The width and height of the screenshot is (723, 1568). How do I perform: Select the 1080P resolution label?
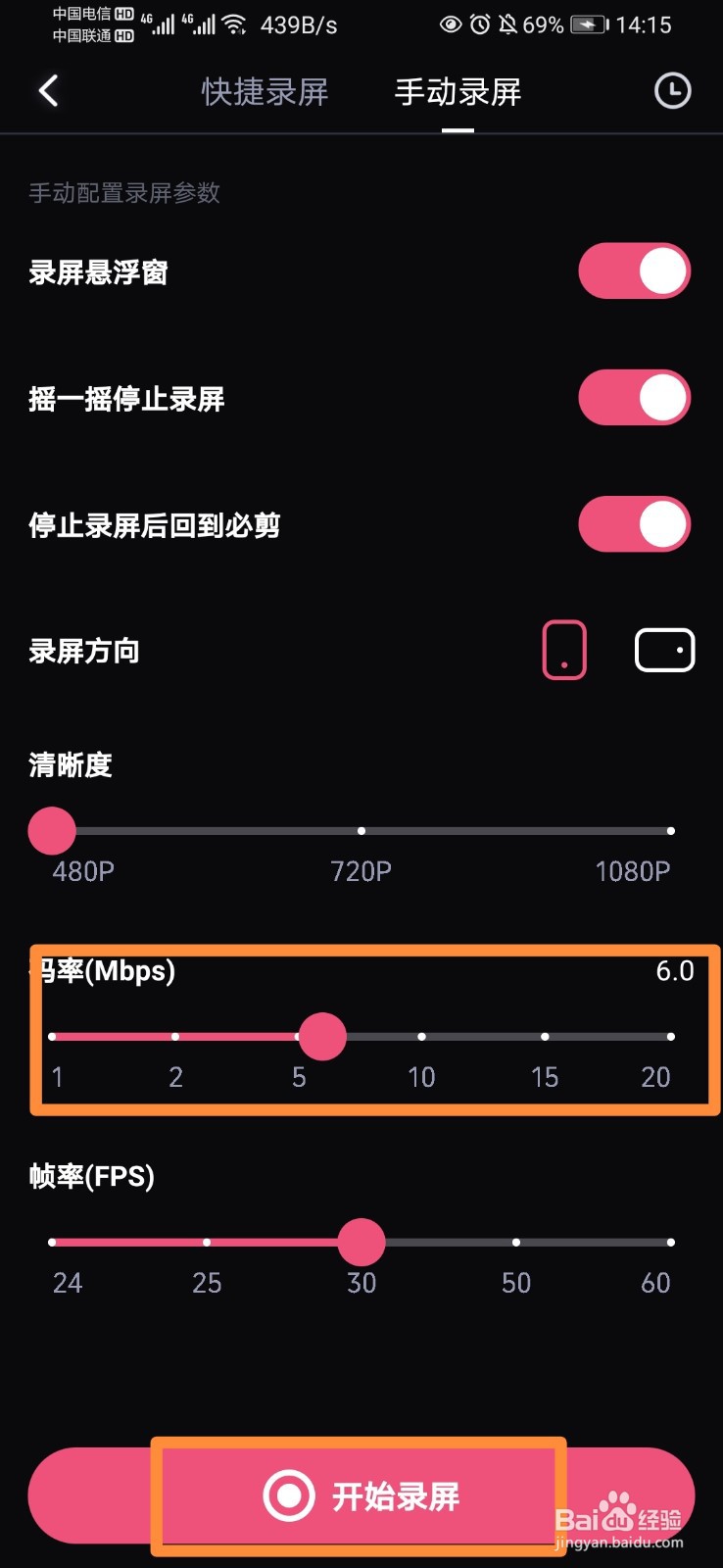632,870
